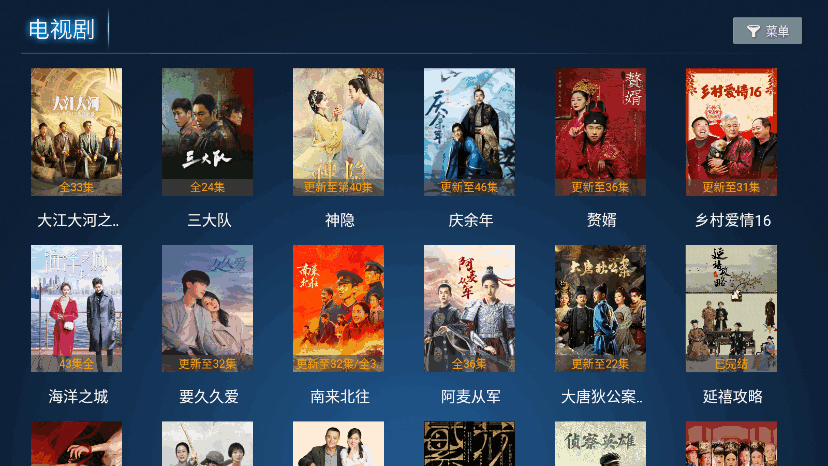Select 乡村爱情16 from the grid
828x466 pixels.
731,131
